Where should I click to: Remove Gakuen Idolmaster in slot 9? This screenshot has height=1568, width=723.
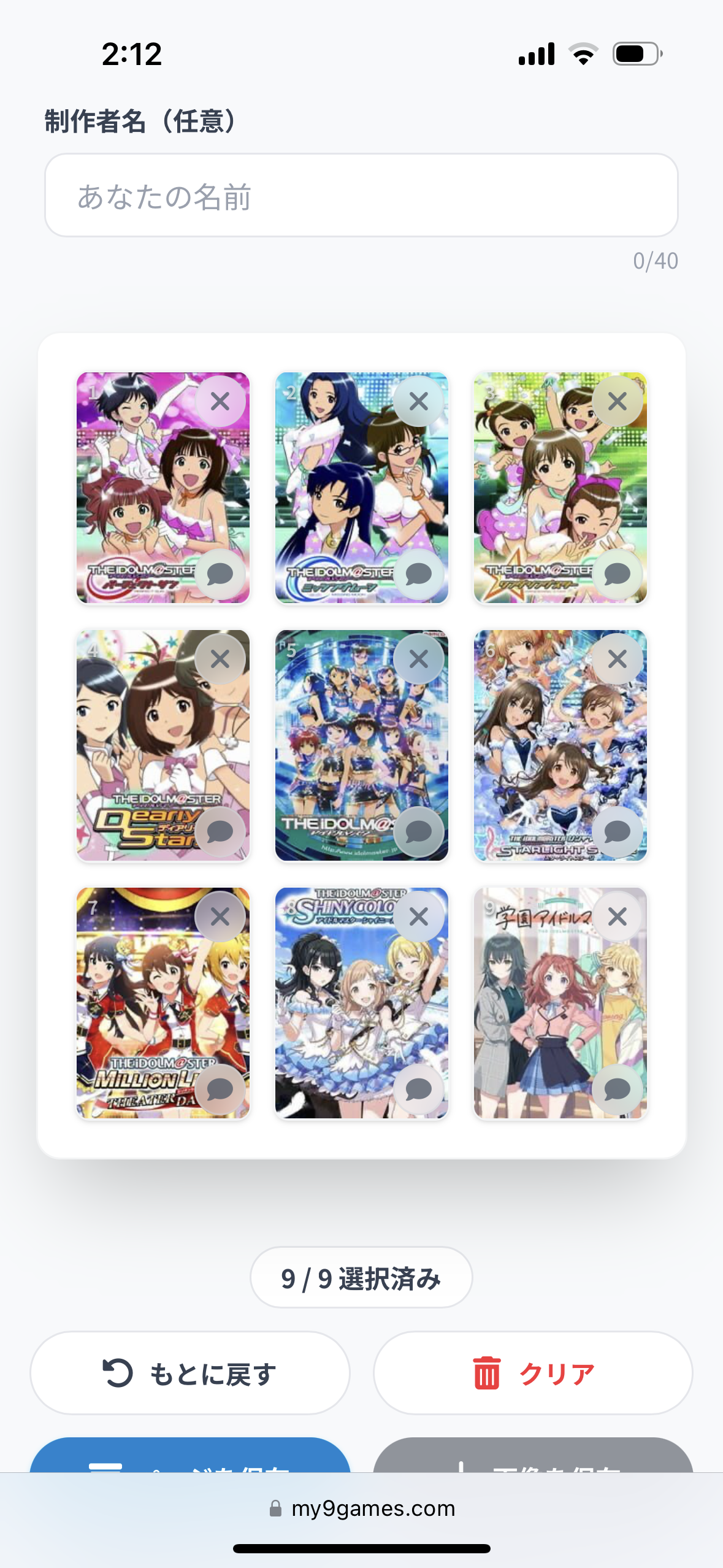(618, 917)
